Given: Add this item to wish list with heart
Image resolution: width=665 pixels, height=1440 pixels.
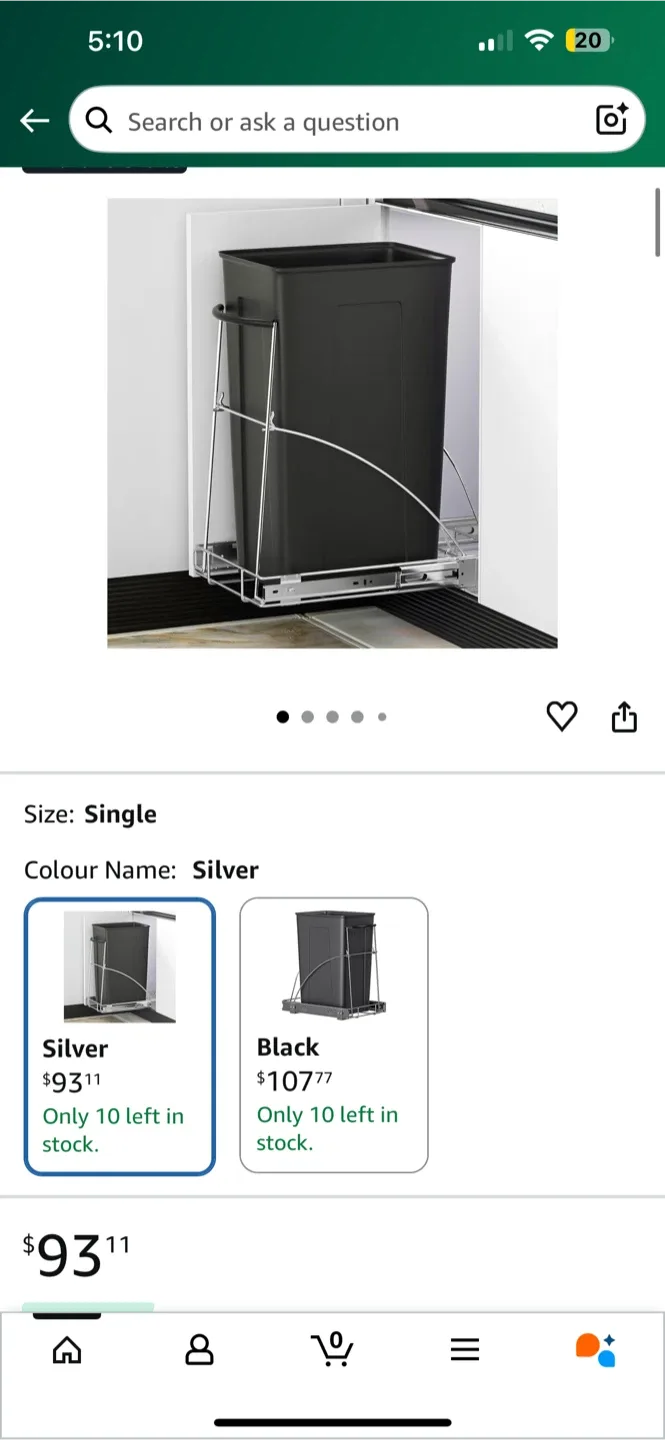Looking at the screenshot, I should click(x=562, y=716).
